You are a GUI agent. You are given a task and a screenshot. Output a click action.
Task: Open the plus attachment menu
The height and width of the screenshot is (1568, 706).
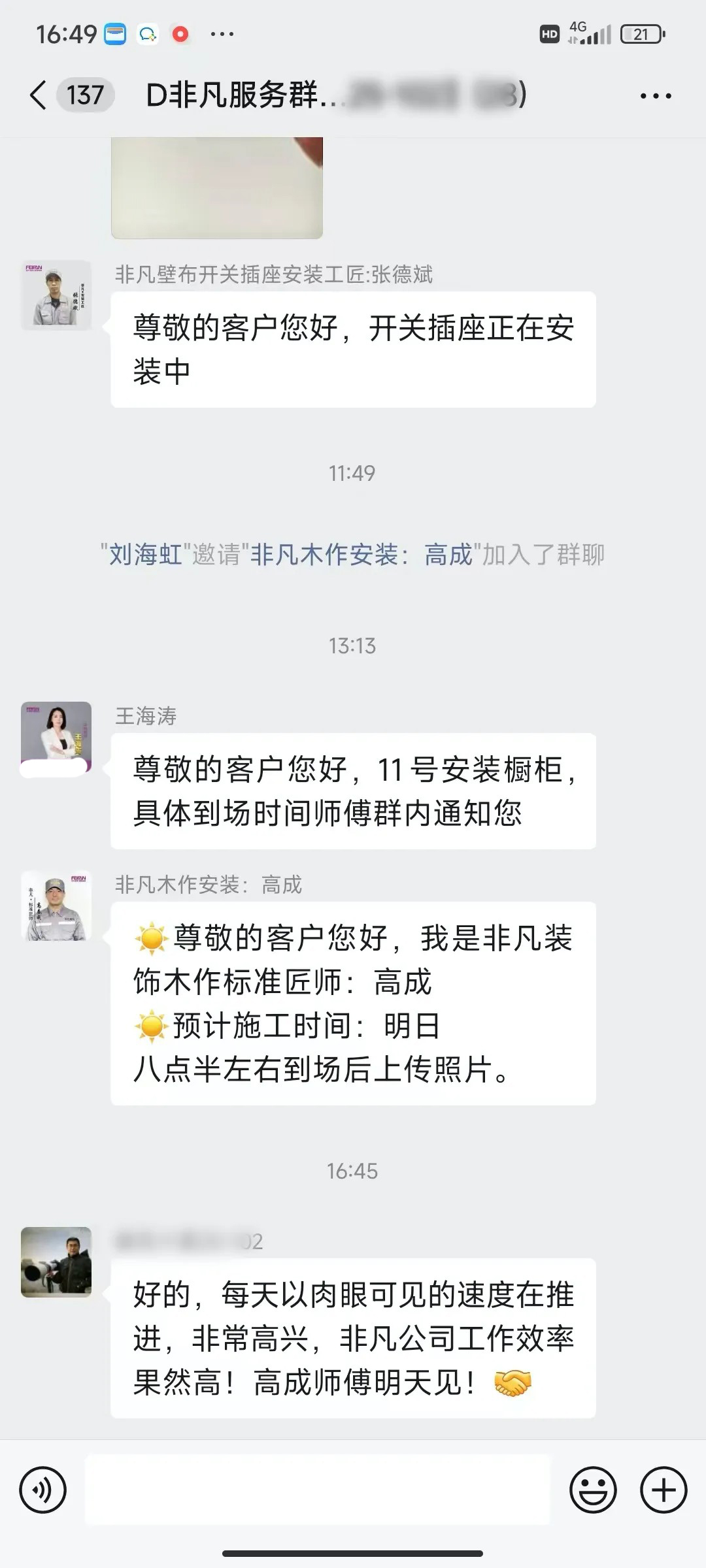tap(664, 1490)
